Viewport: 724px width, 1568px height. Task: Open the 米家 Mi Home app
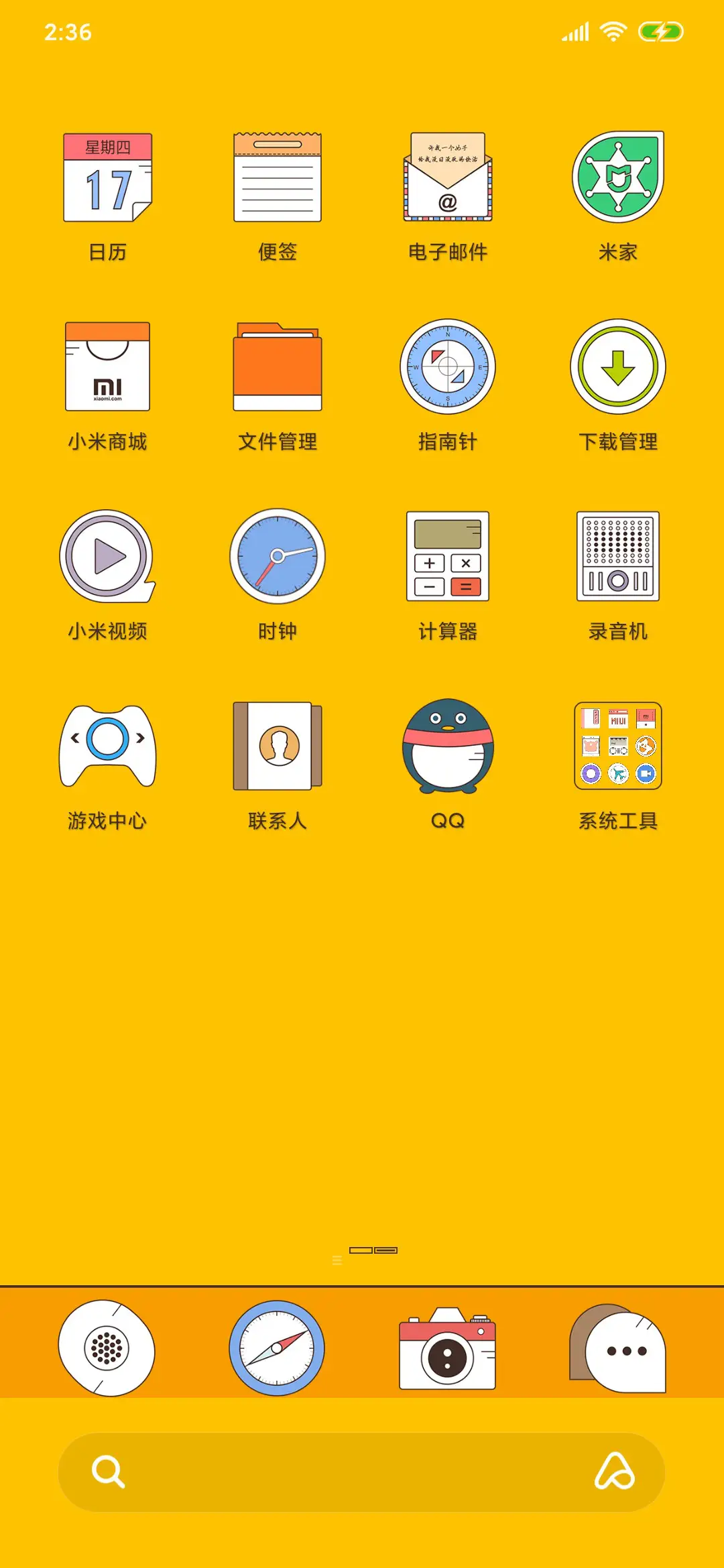[617, 178]
